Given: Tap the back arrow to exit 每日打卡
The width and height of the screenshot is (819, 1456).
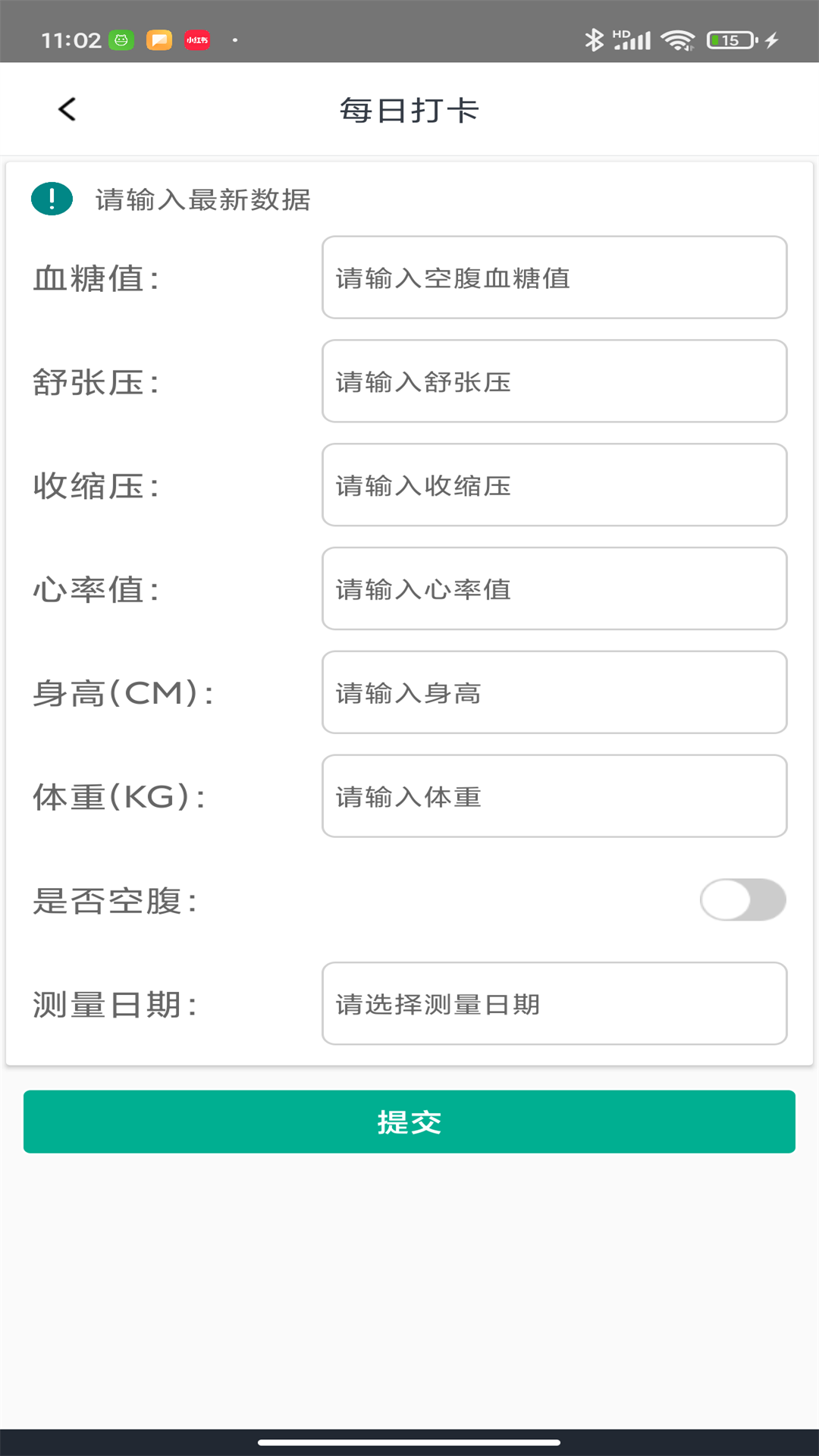Looking at the screenshot, I should click(x=67, y=108).
